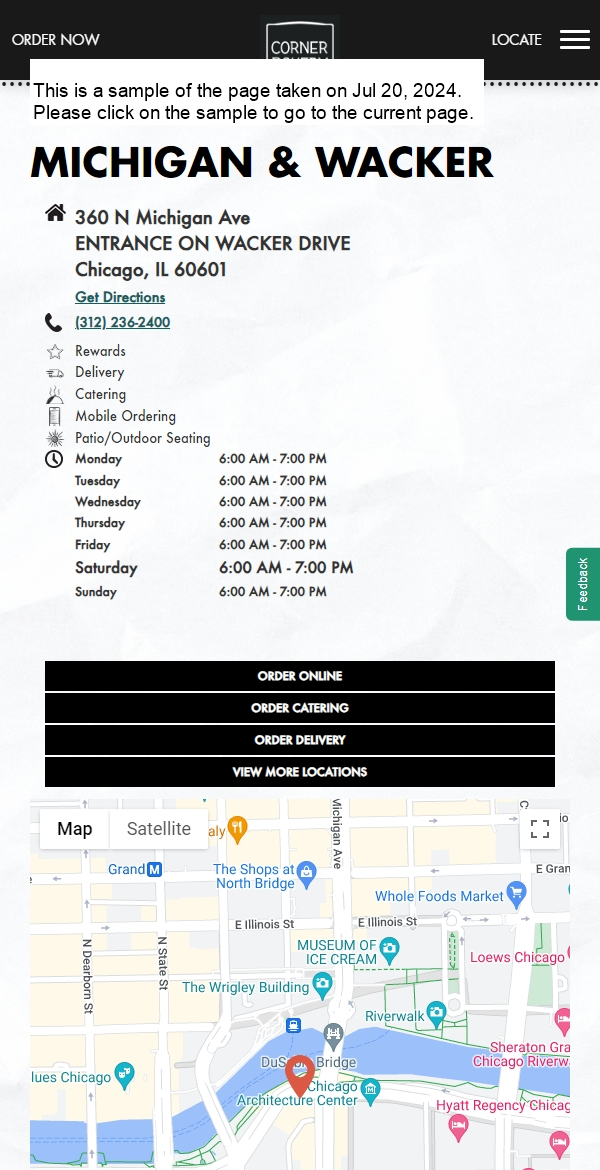Open the hamburger menu

(x=574, y=40)
